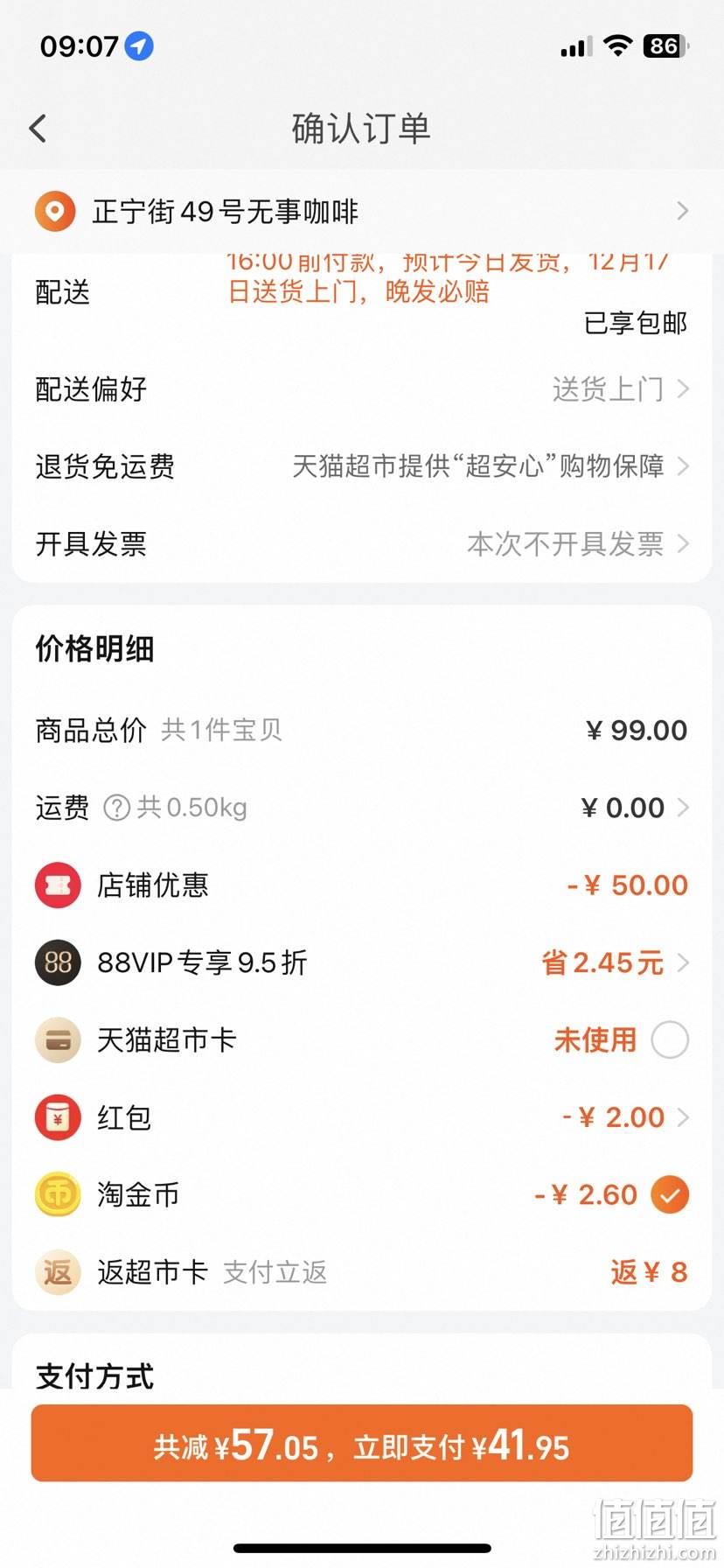Change delivery address 正宁街49号无事咖啡

pos(362,211)
